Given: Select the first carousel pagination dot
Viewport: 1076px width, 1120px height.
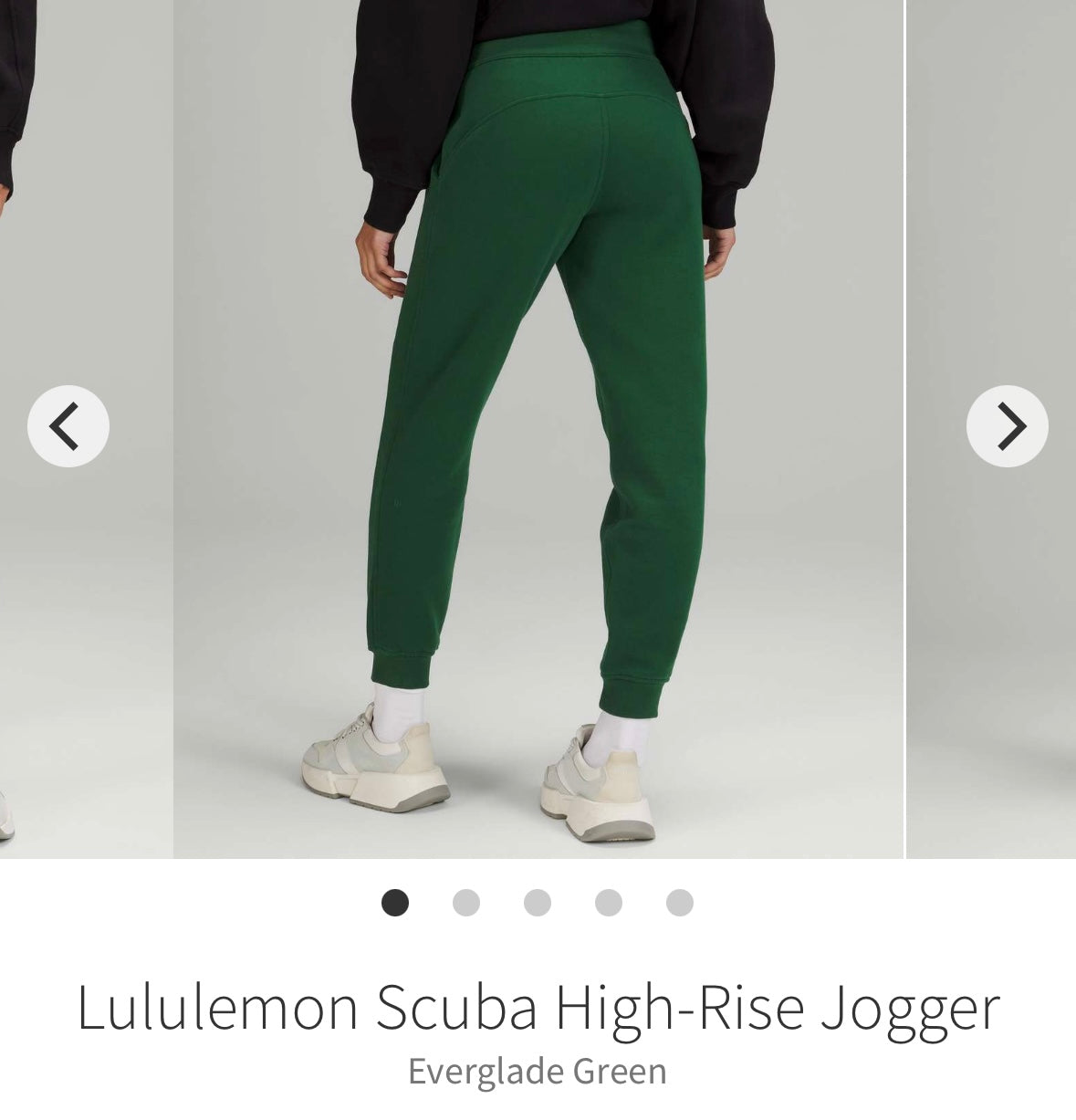Looking at the screenshot, I should 394,903.
